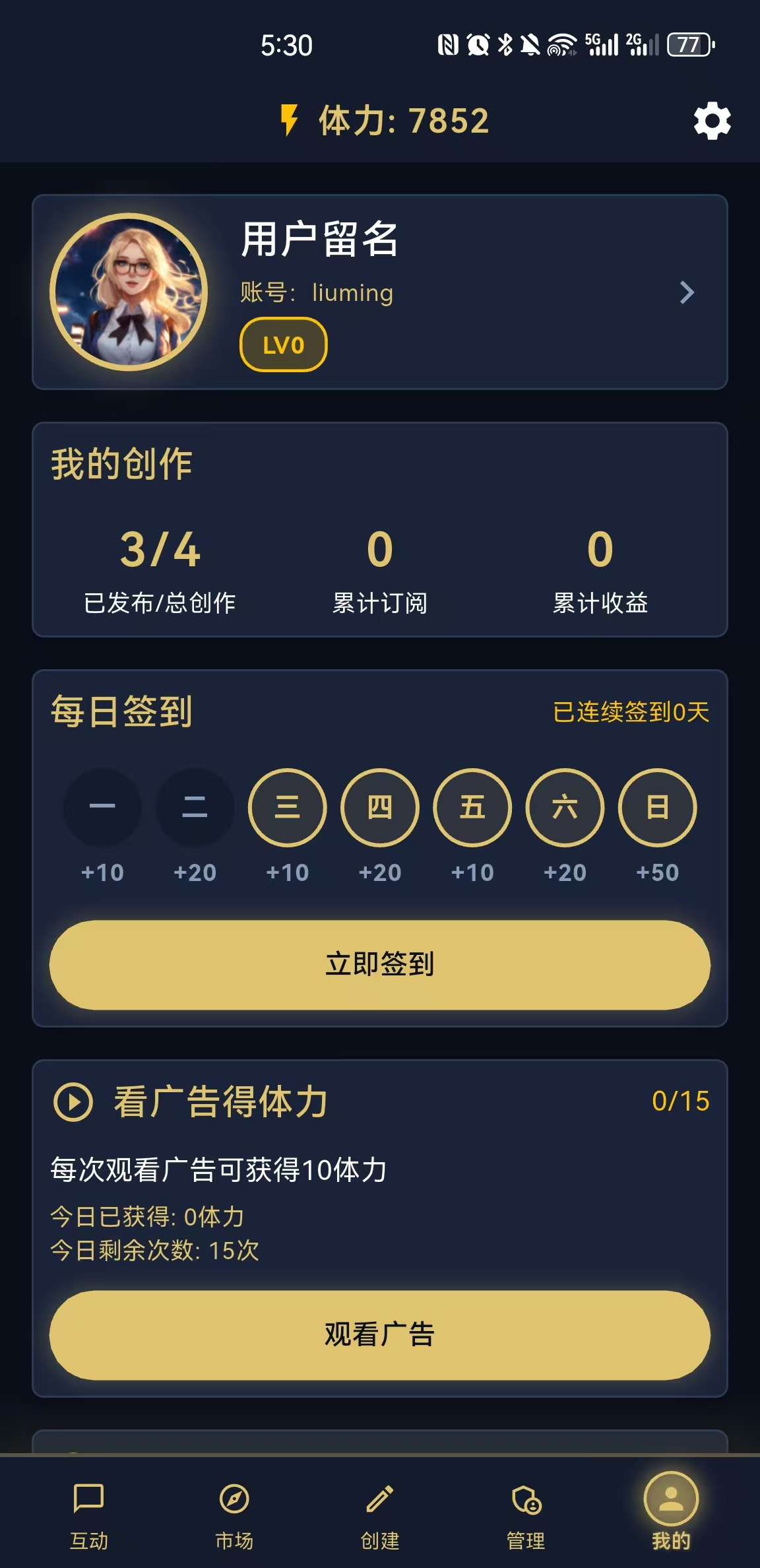Select Wednesday 三 check-in circle
Image resolution: width=760 pixels, height=1568 pixels.
(287, 808)
